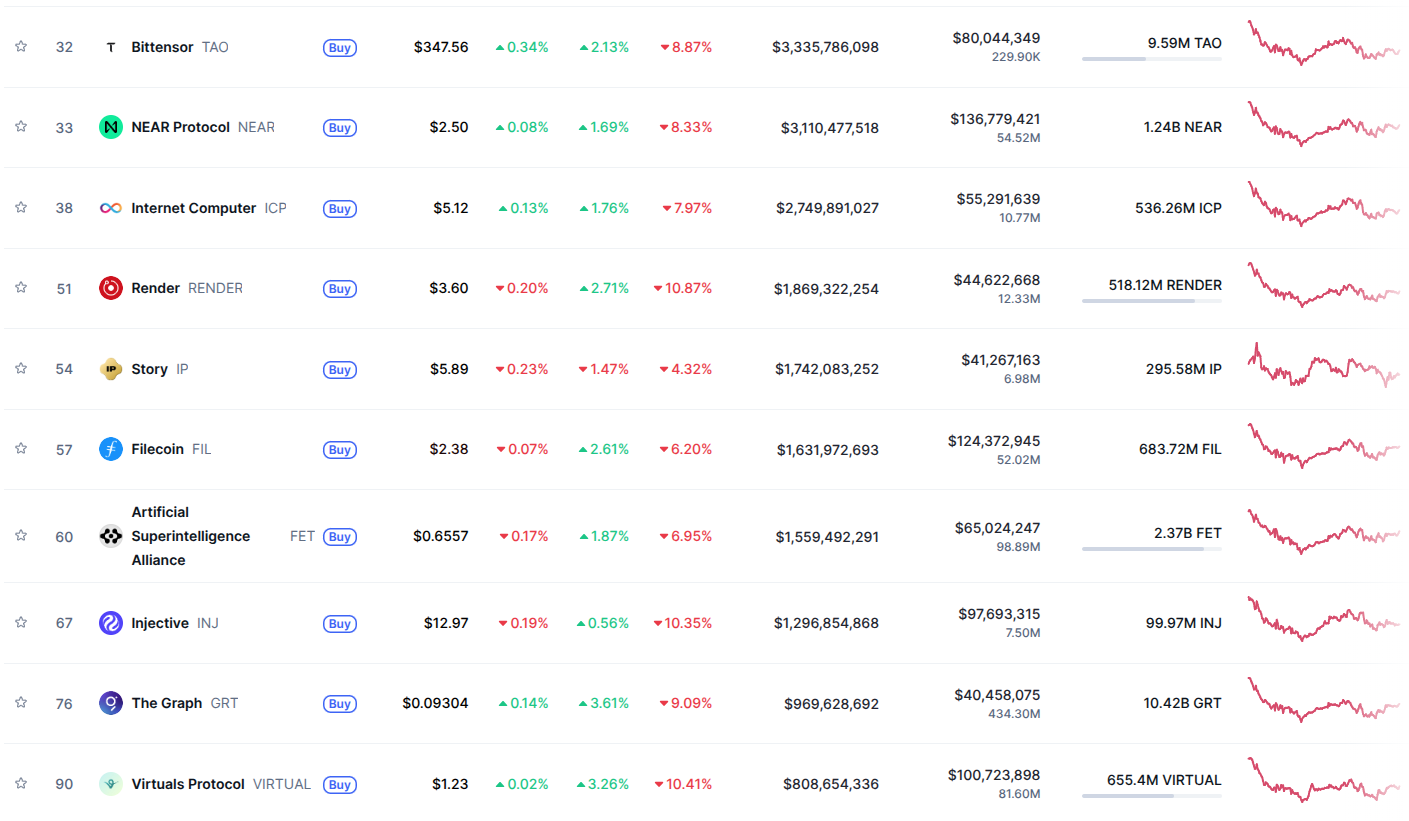Buy NEAR via its Buy button
The image size is (1409, 821).
[340, 128]
